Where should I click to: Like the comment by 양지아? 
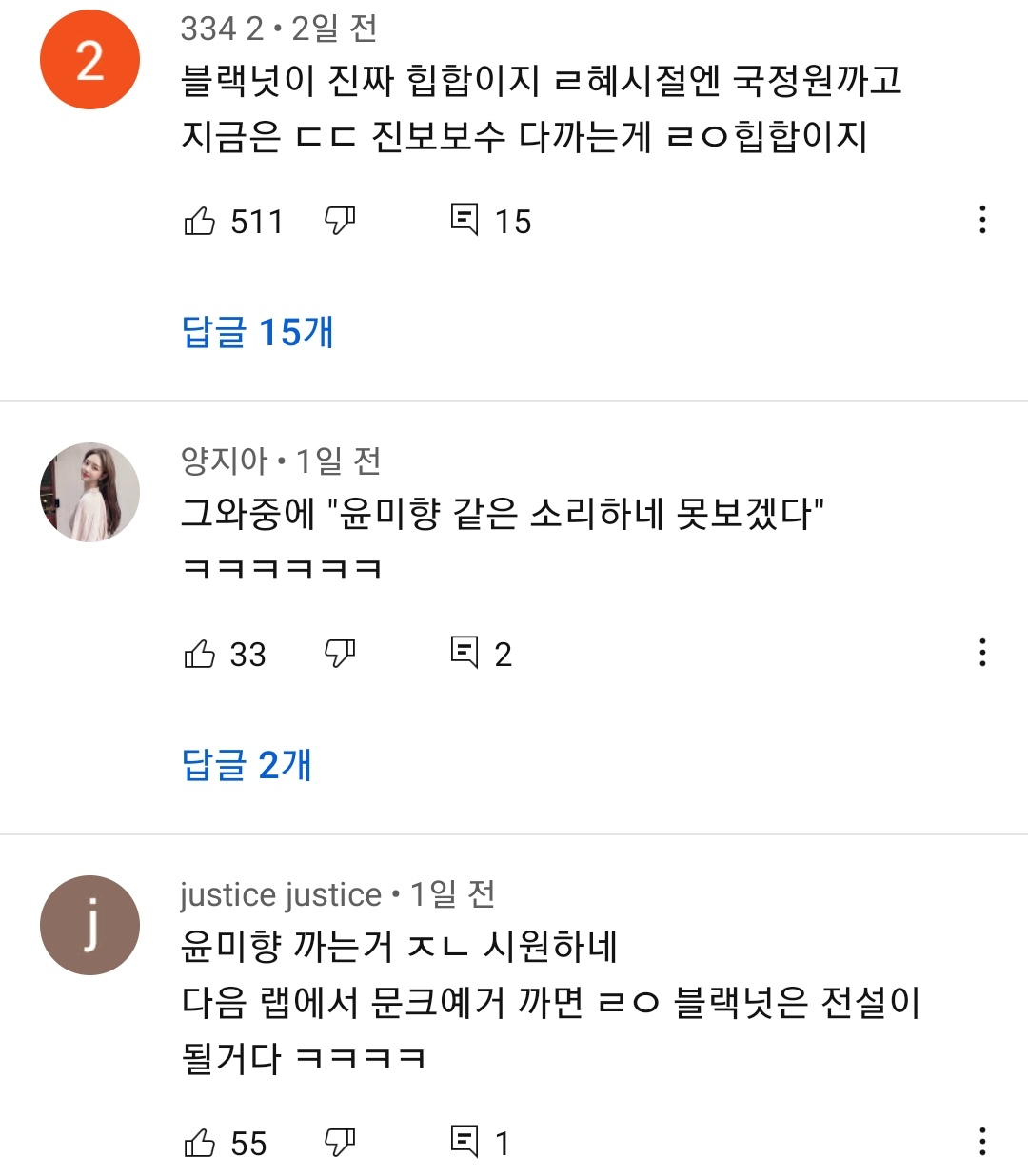200,654
